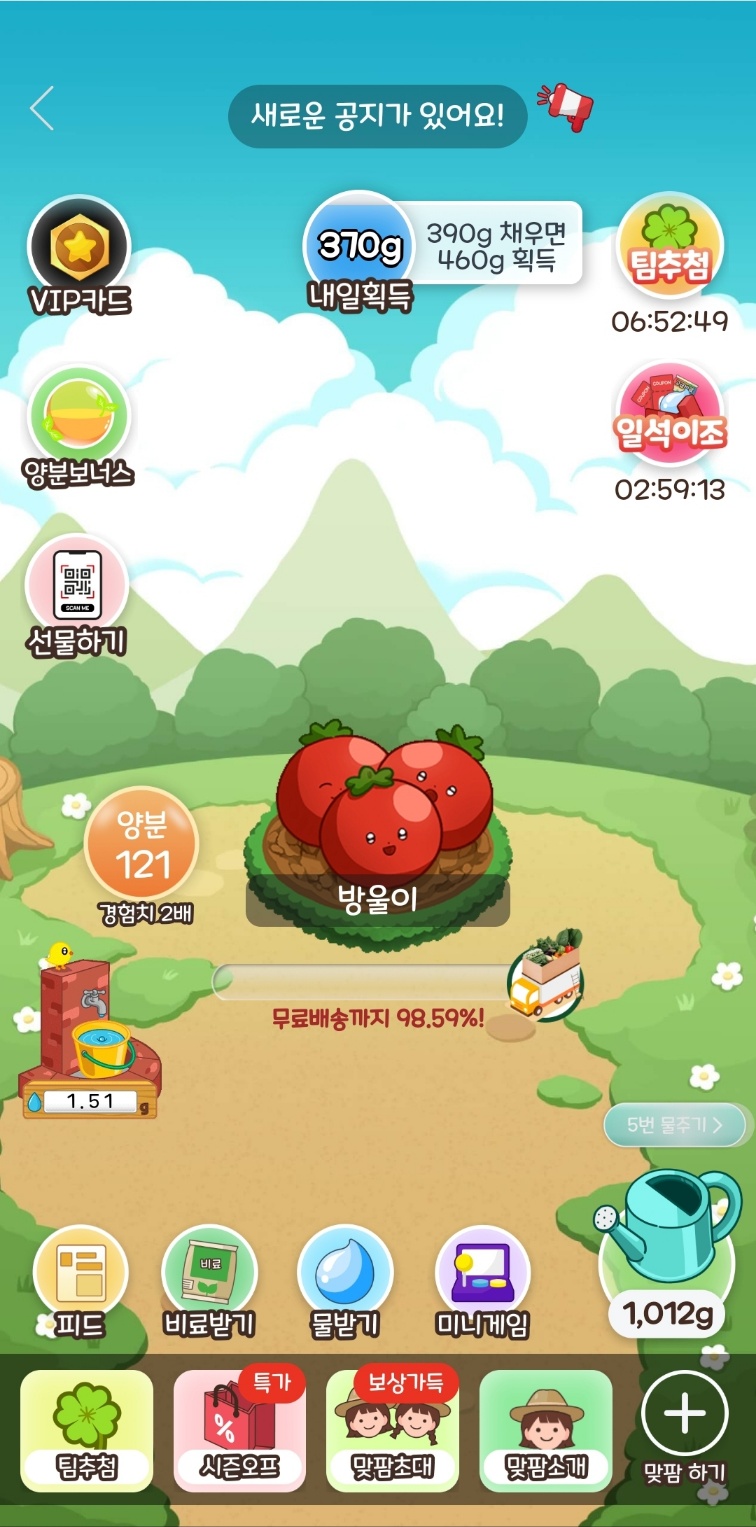Open 비료받기 to get fertilizer
Screen dimensions: 756x1527
click(x=209, y=1275)
